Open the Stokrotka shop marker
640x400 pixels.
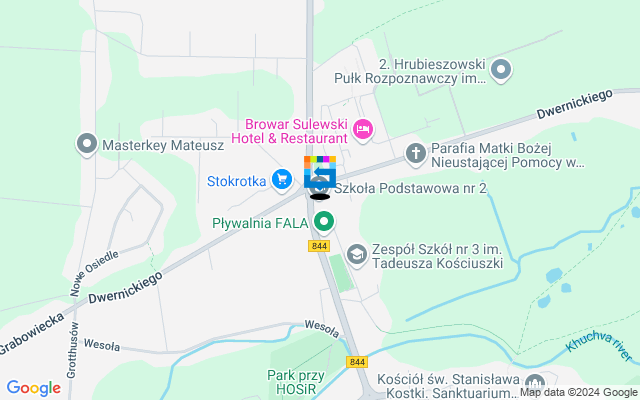(282, 180)
